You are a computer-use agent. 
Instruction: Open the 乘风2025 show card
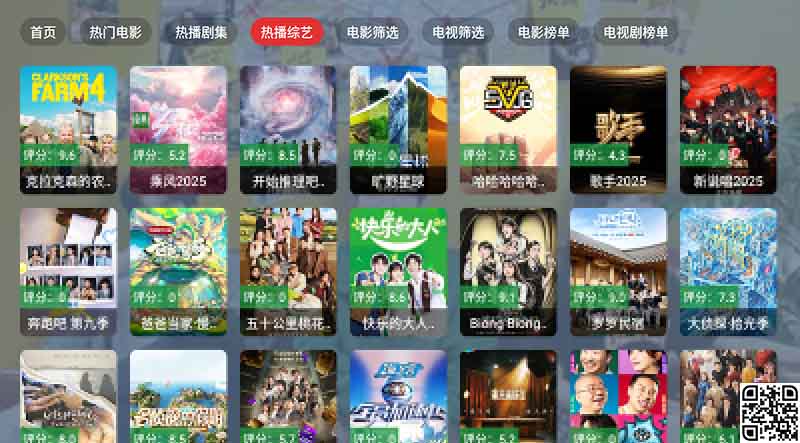click(178, 129)
